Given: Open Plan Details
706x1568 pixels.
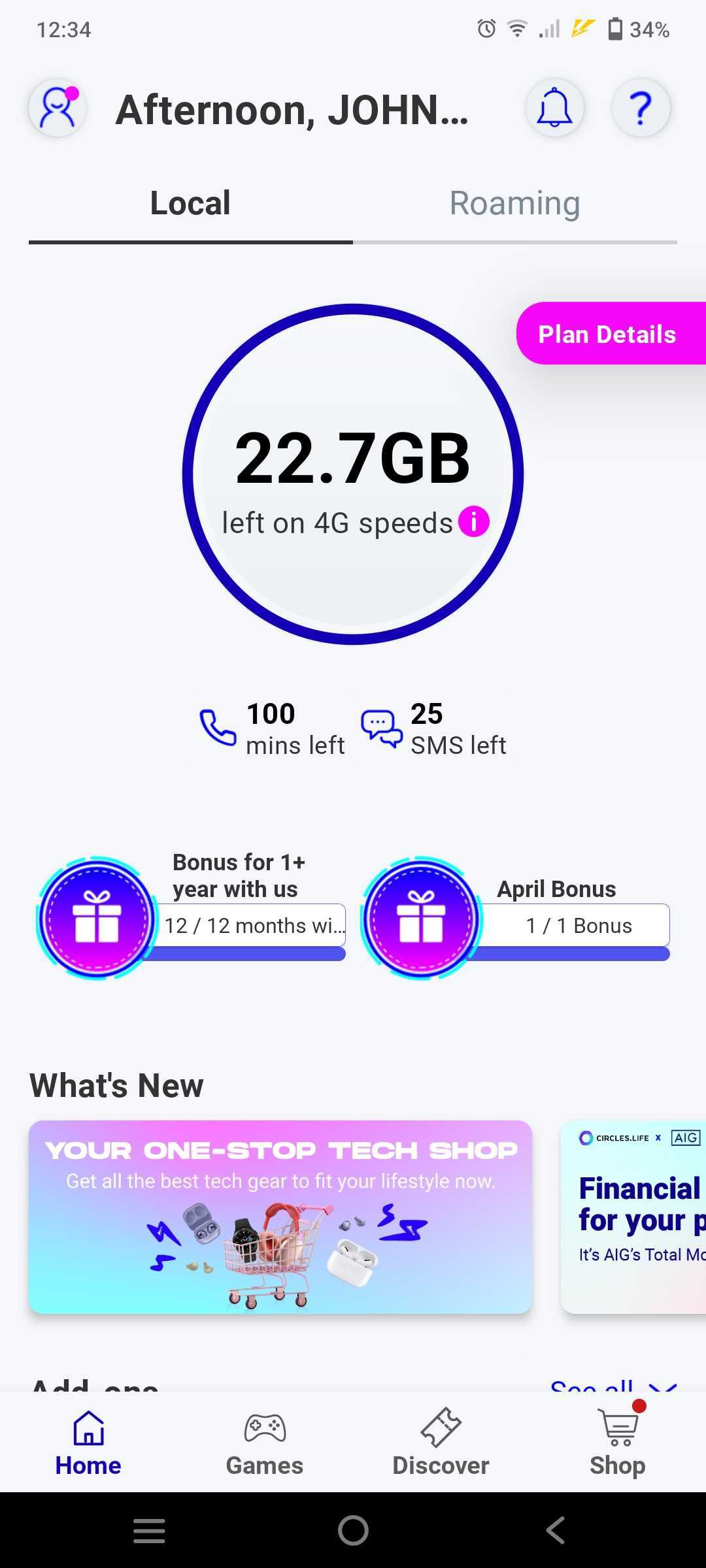Looking at the screenshot, I should tap(607, 334).
